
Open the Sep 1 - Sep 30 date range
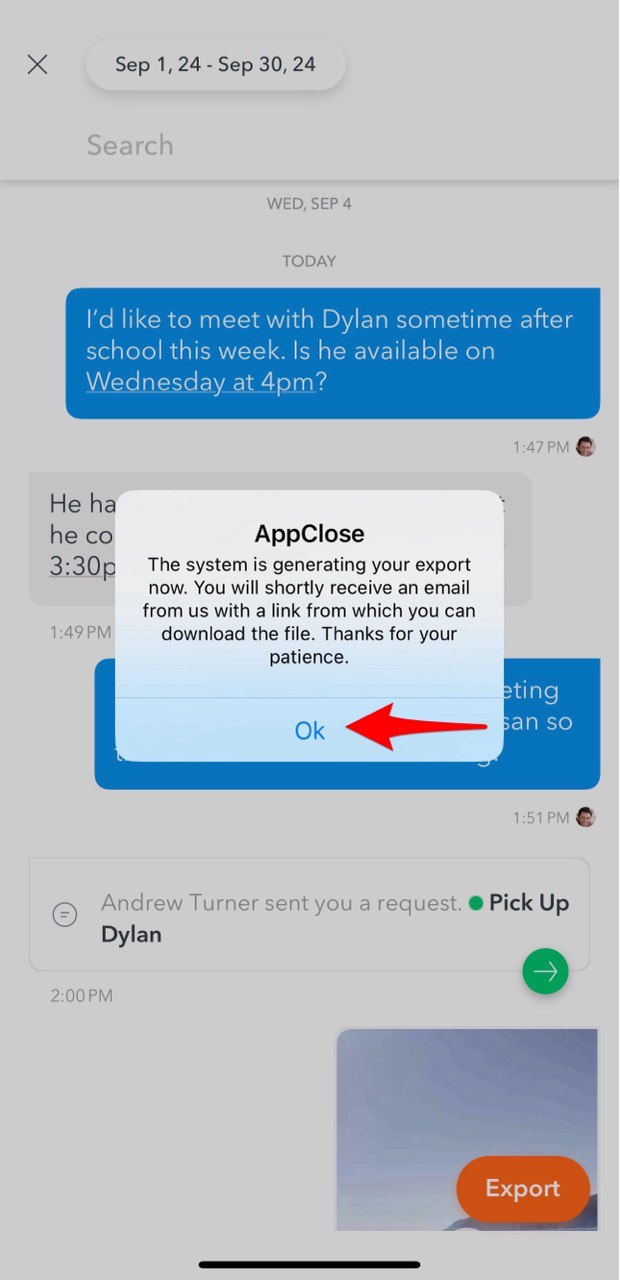[215, 65]
